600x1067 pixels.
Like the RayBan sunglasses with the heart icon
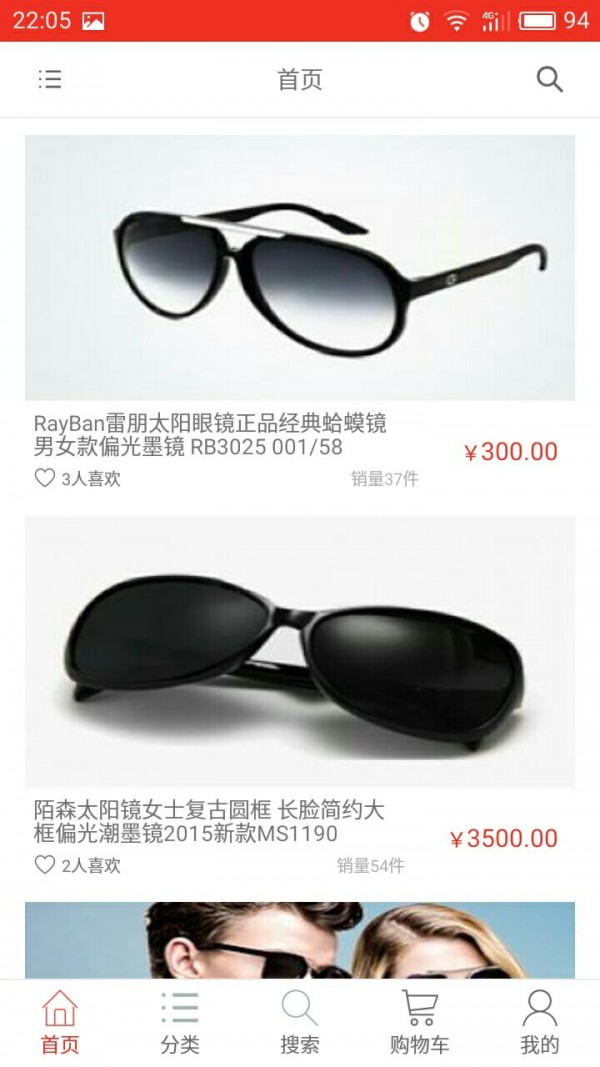pyautogui.click(x=45, y=478)
